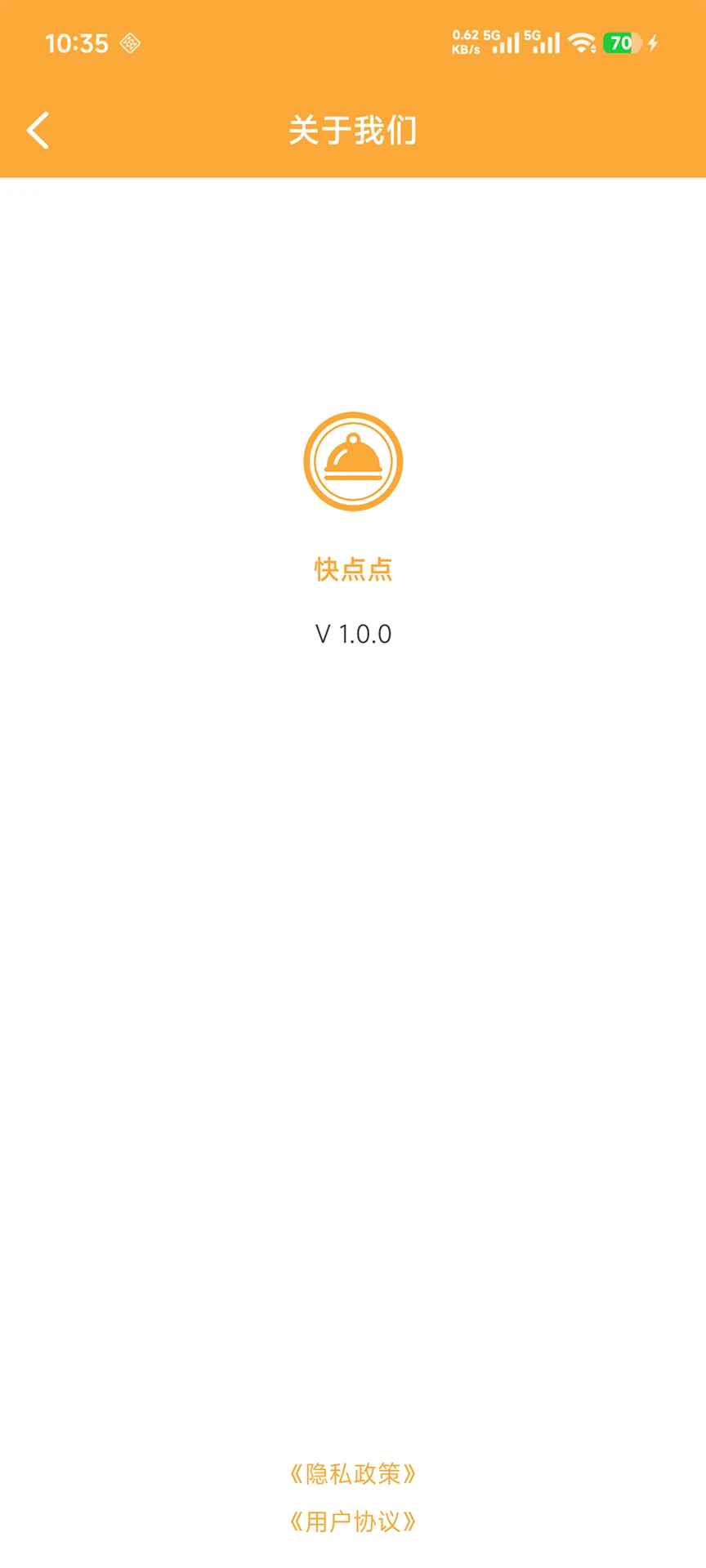This screenshot has height=1568, width=706.
Task: Tap the back arrow to leave 关于我们
Action: [39, 130]
